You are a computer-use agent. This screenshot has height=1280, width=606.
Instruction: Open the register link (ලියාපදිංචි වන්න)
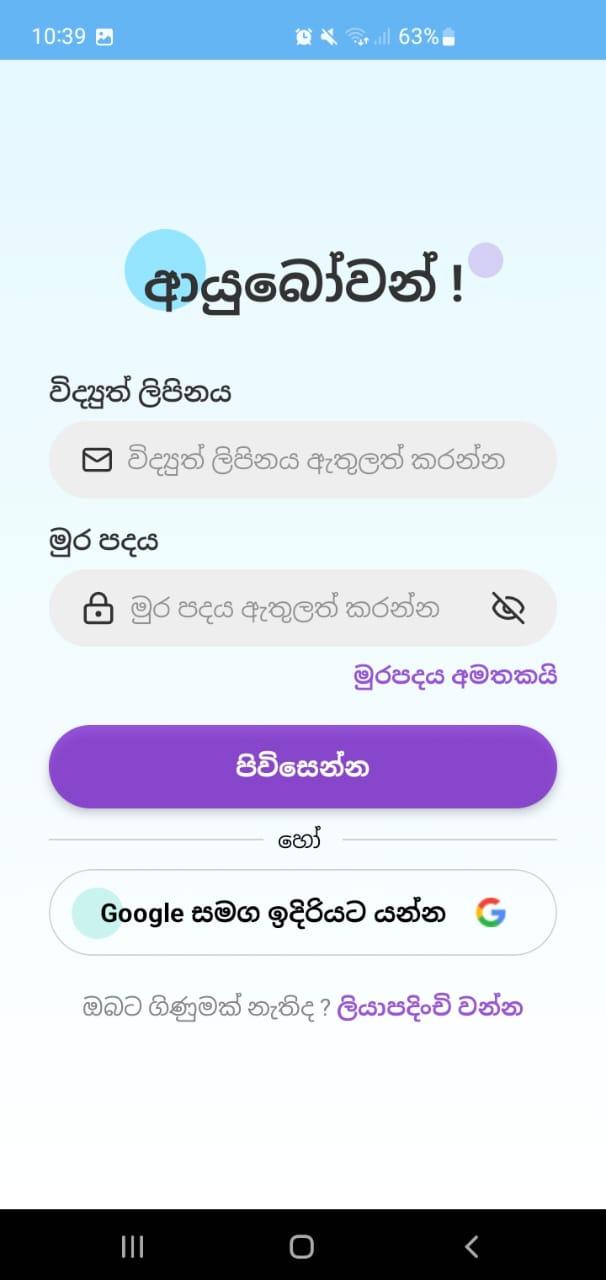tap(430, 1006)
